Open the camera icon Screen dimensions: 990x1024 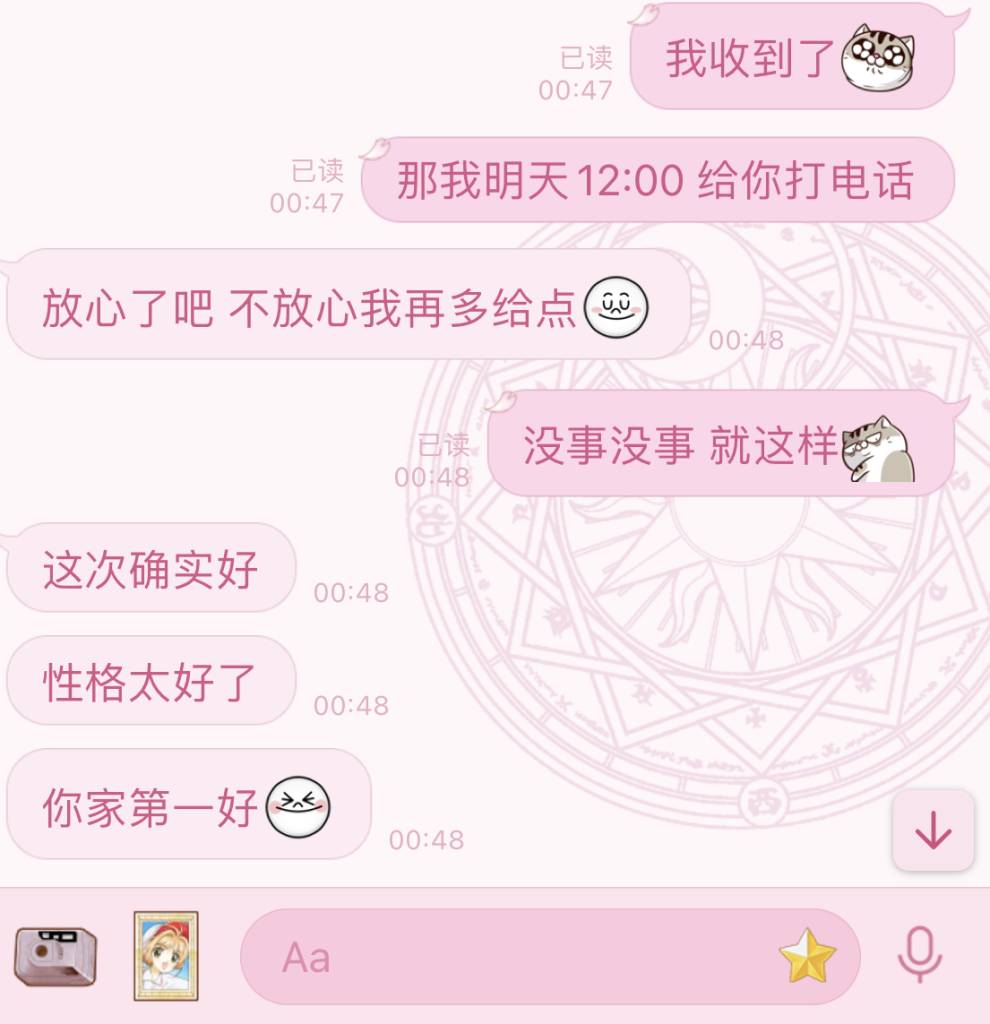tap(55, 956)
